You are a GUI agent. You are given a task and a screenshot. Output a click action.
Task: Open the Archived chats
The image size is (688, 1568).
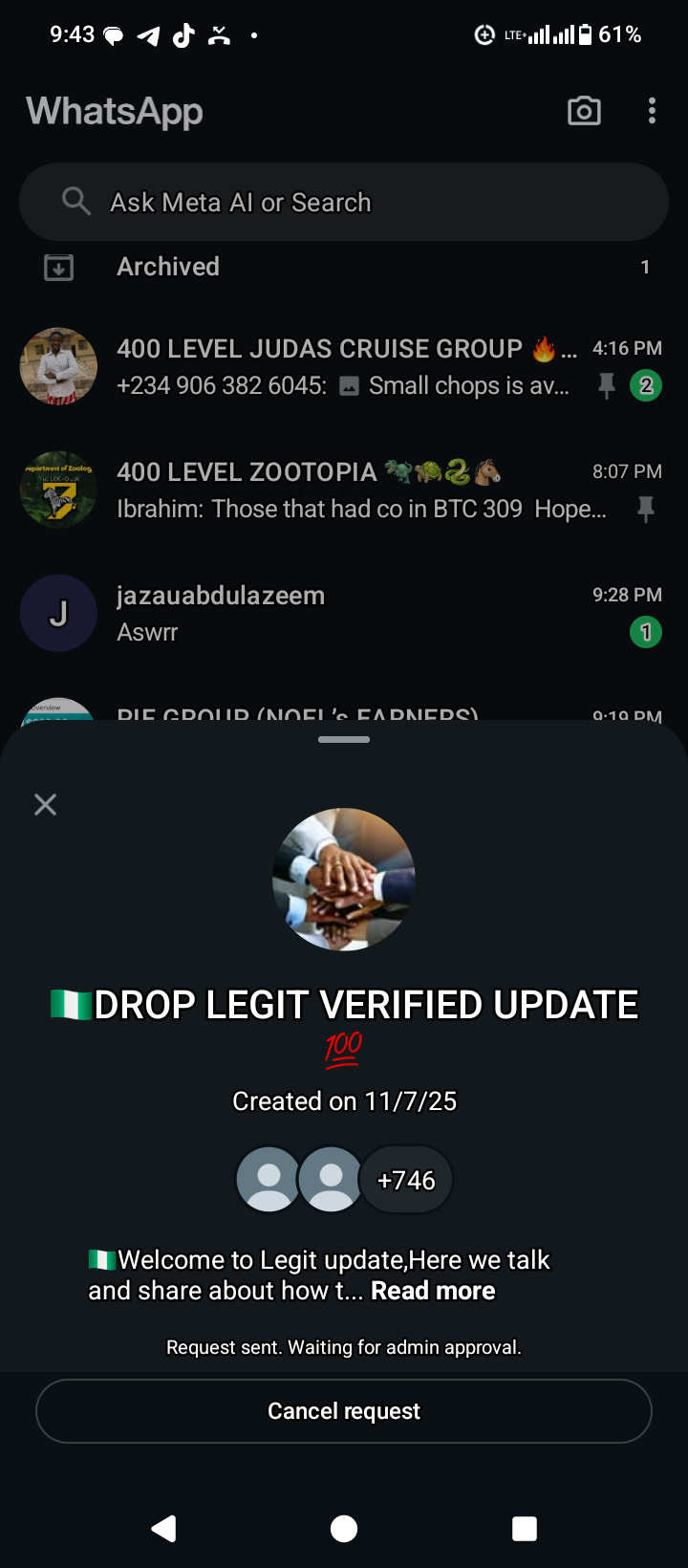click(x=344, y=267)
